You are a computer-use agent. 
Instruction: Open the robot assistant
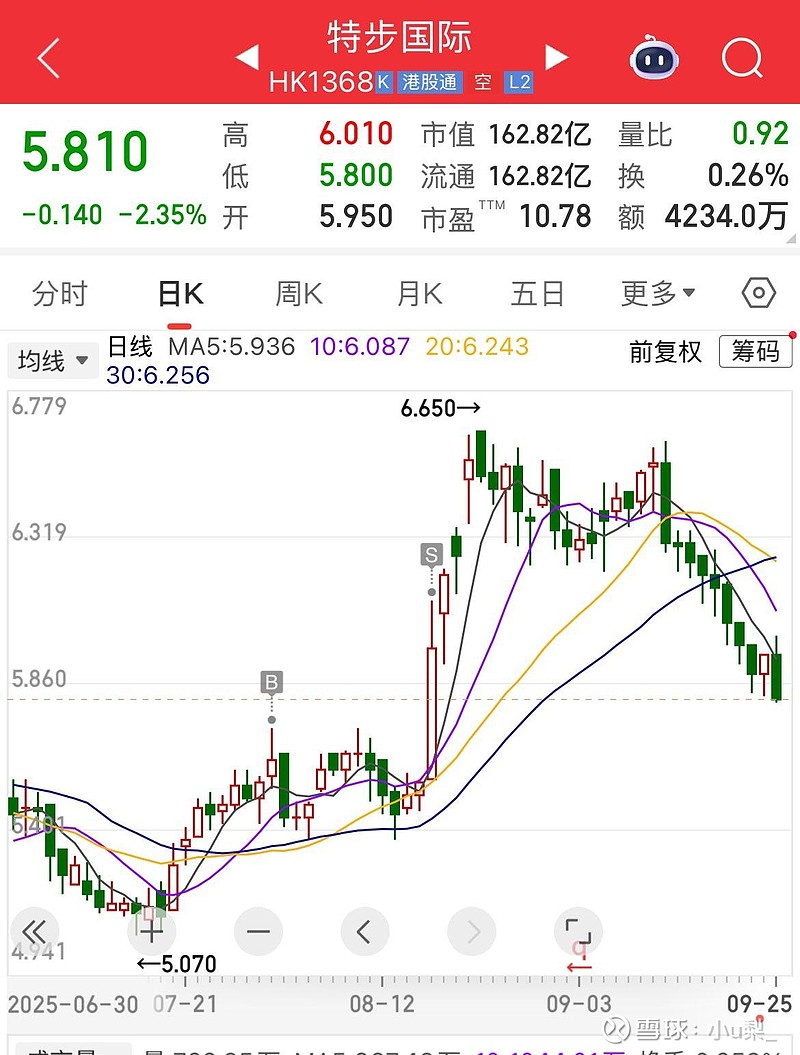pyautogui.click(x=655, y=58)
